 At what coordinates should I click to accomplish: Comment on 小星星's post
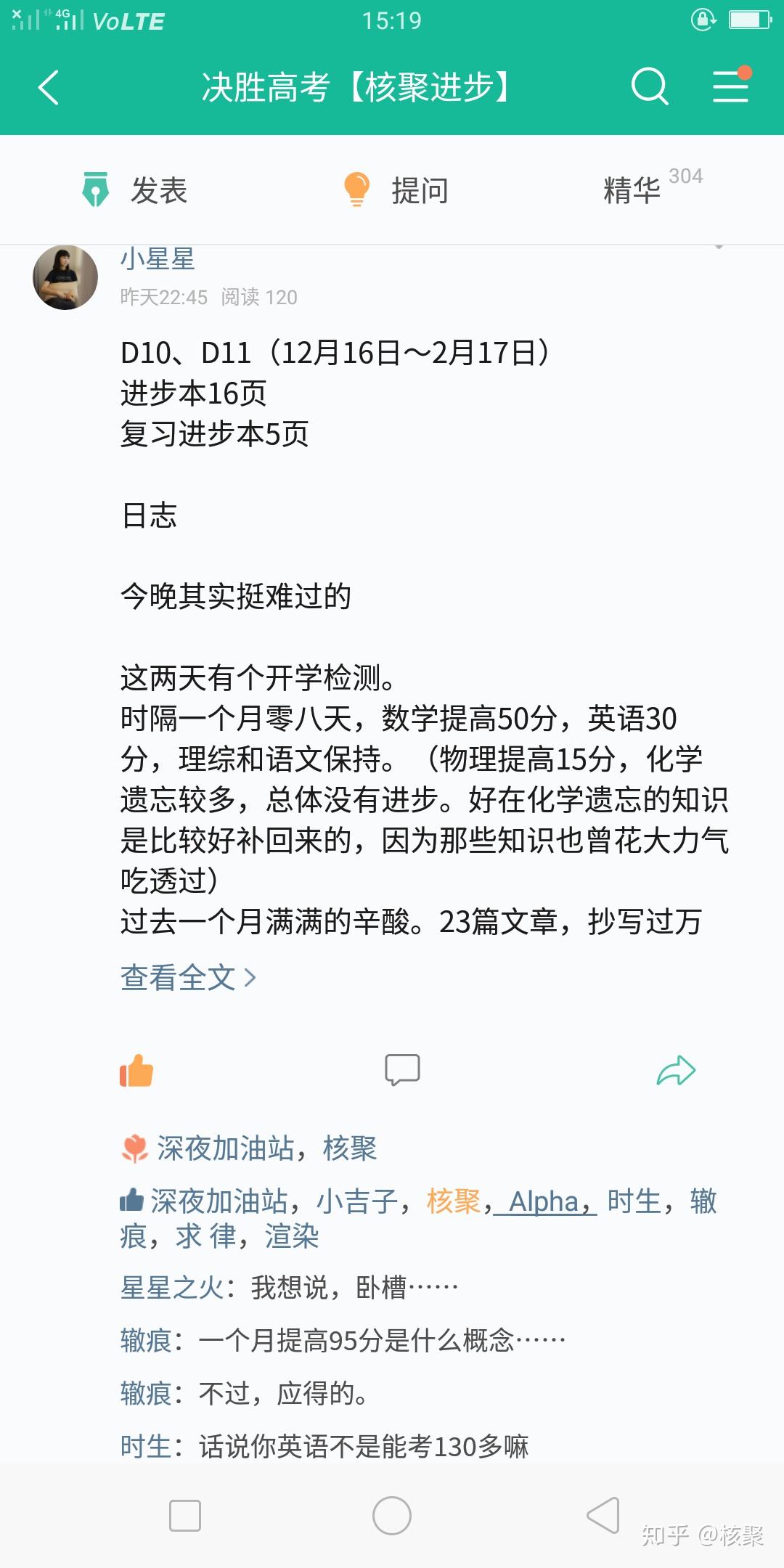[402, 1070]
